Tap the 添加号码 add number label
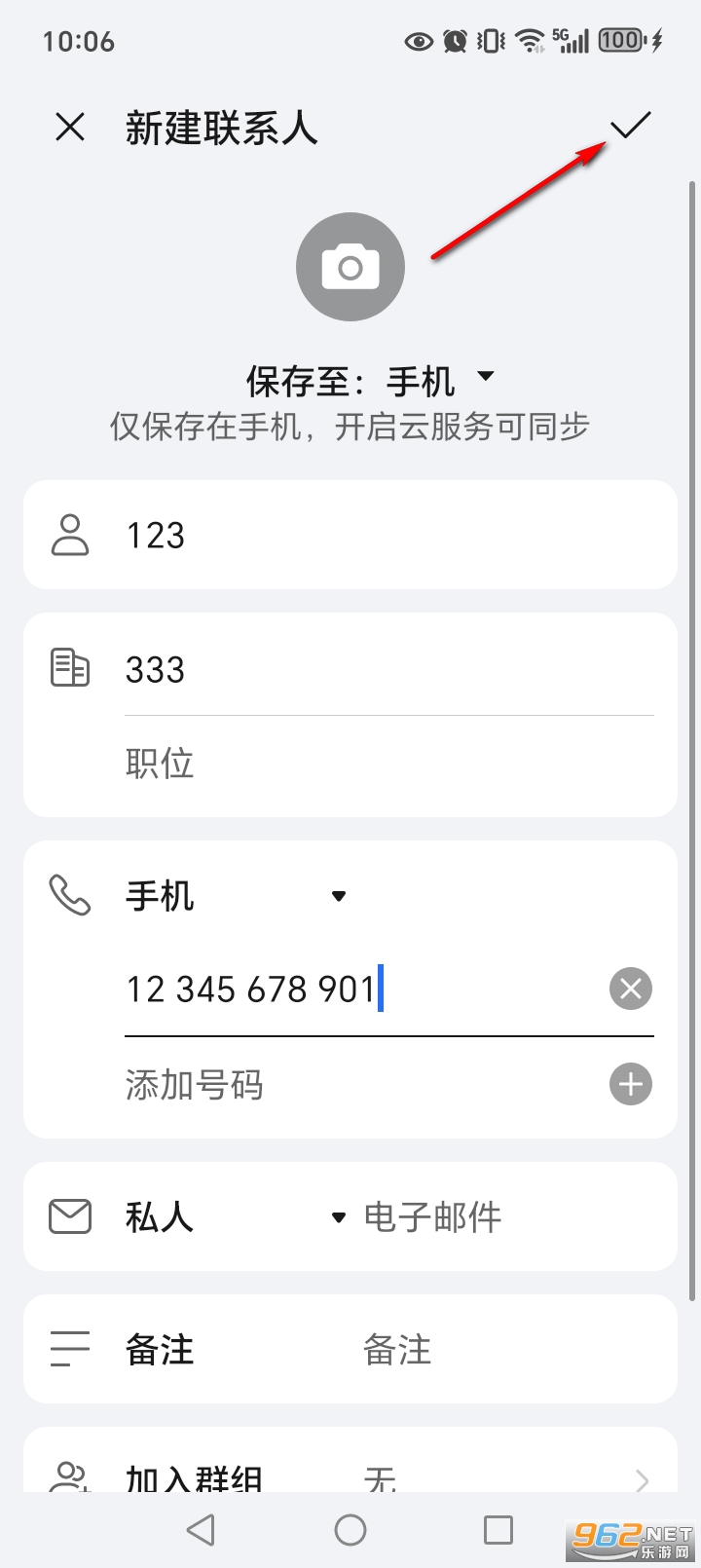Image resolution: width=701 pixels, height=1568 pixels. click(194, 1085)
